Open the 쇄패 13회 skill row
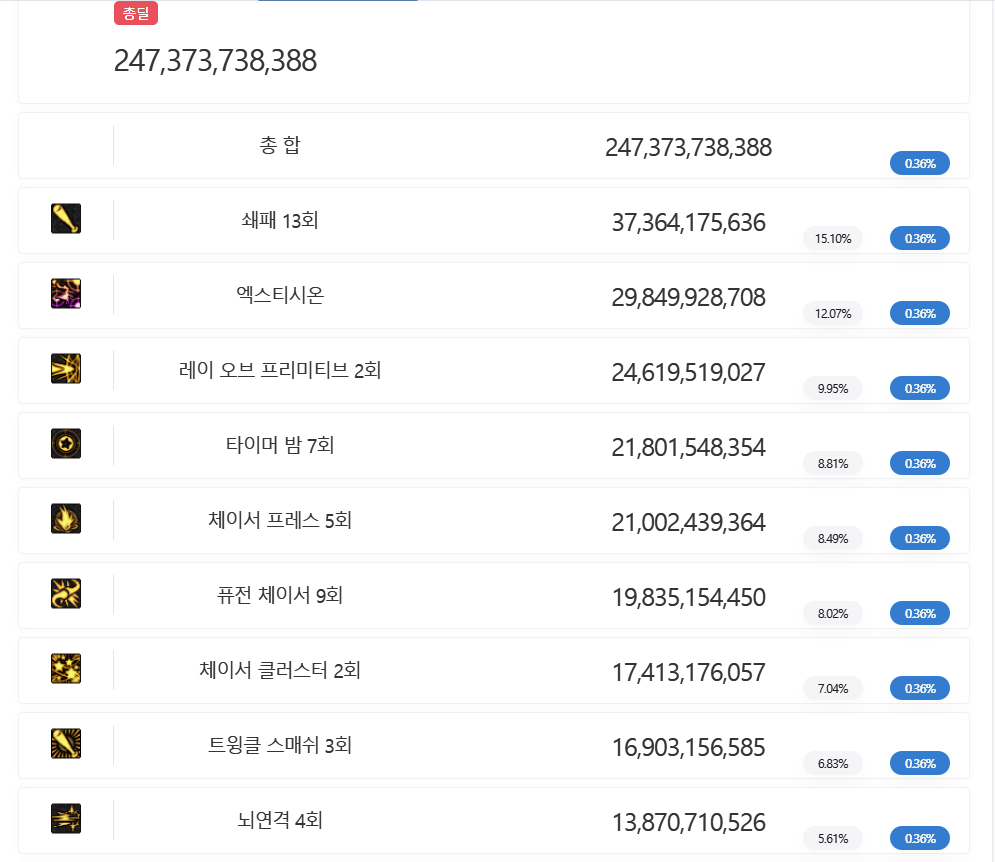Viewport: 995px width, 862px height. coord(279,221)
